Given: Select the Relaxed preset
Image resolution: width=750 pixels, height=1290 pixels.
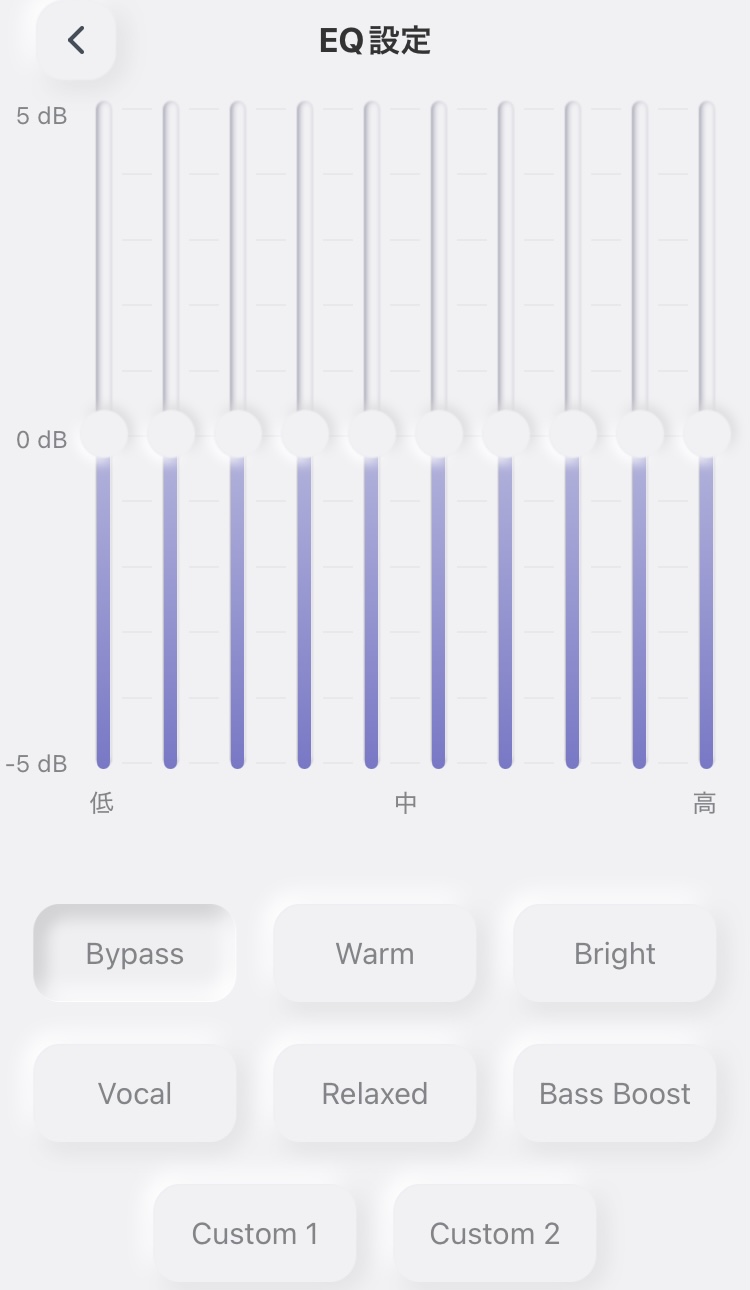Looking at the screenshot, I should pyautogui.click(x=375, y=1094).
